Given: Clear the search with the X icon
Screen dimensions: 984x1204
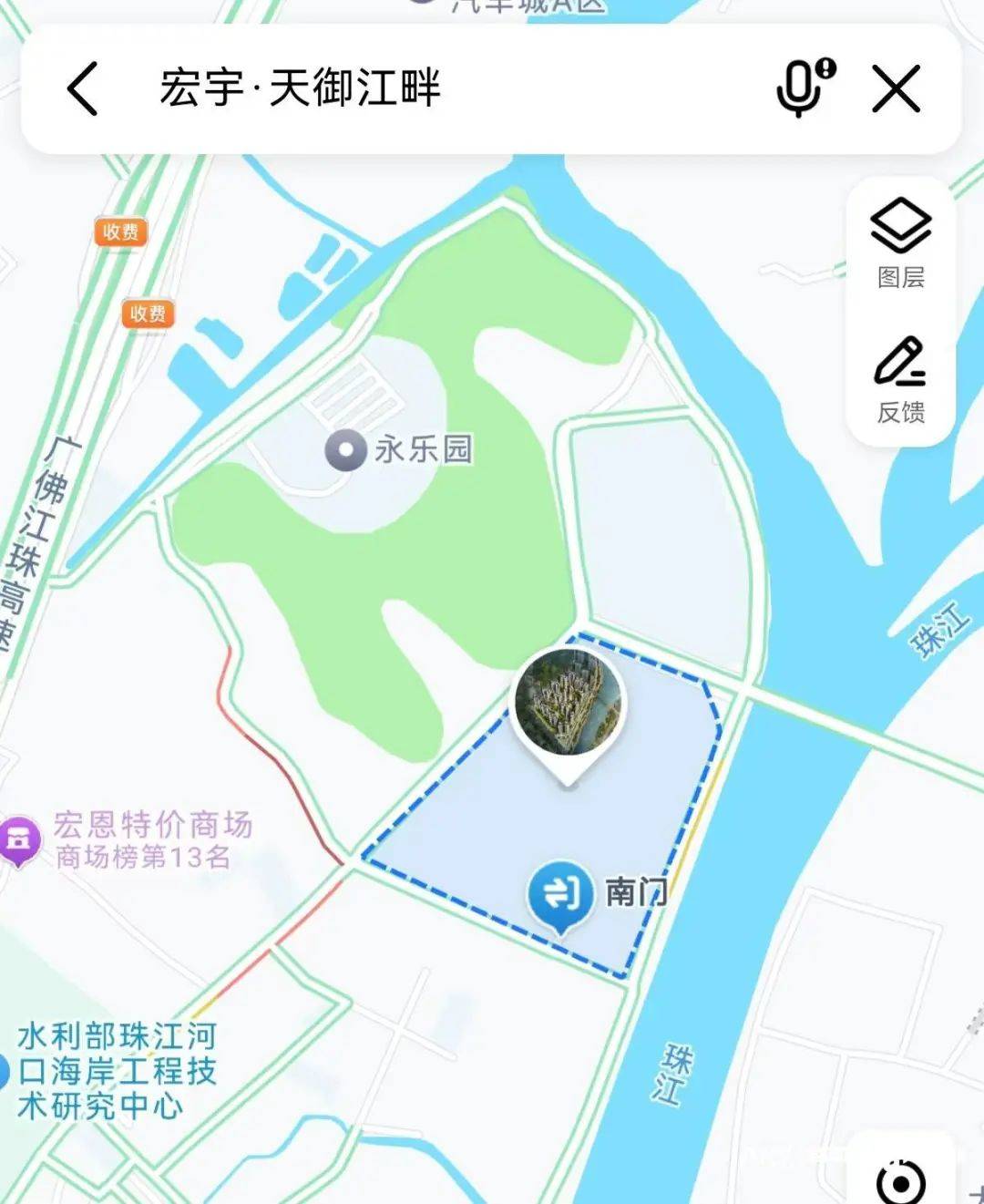Looking at the screenshot, I should [896, 89].
